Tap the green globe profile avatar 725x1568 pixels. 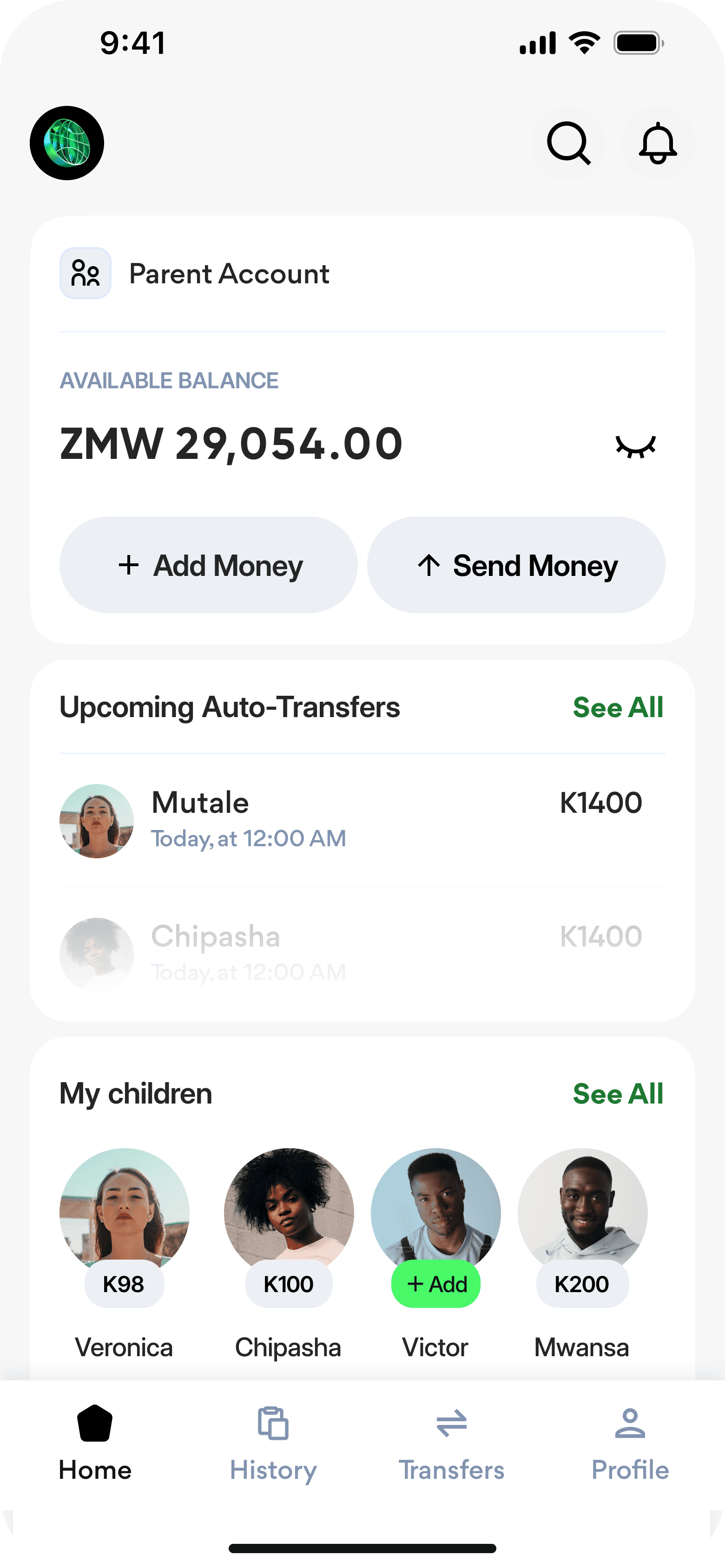coord(67,144)
